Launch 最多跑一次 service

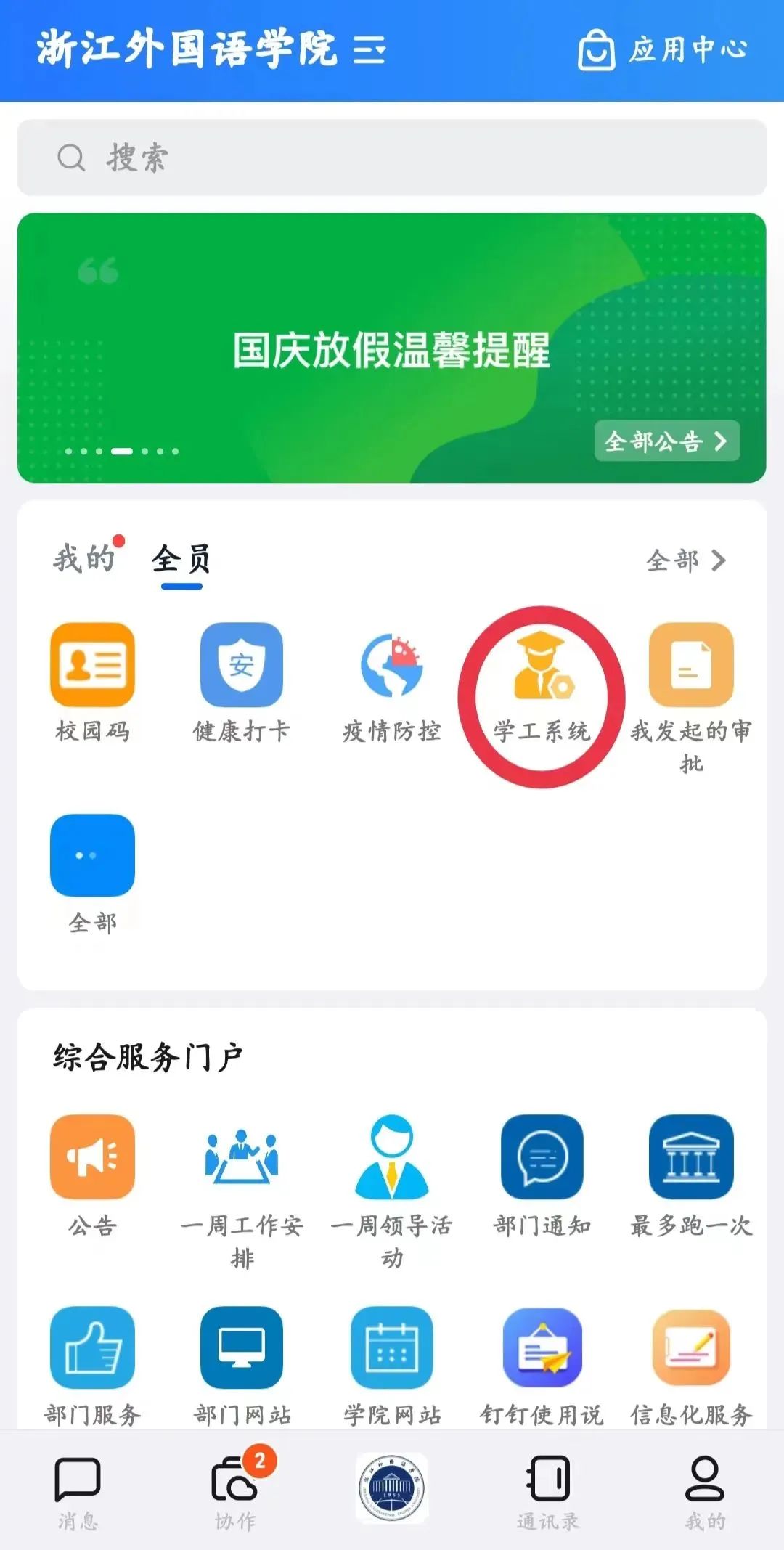coord(691,1174)
